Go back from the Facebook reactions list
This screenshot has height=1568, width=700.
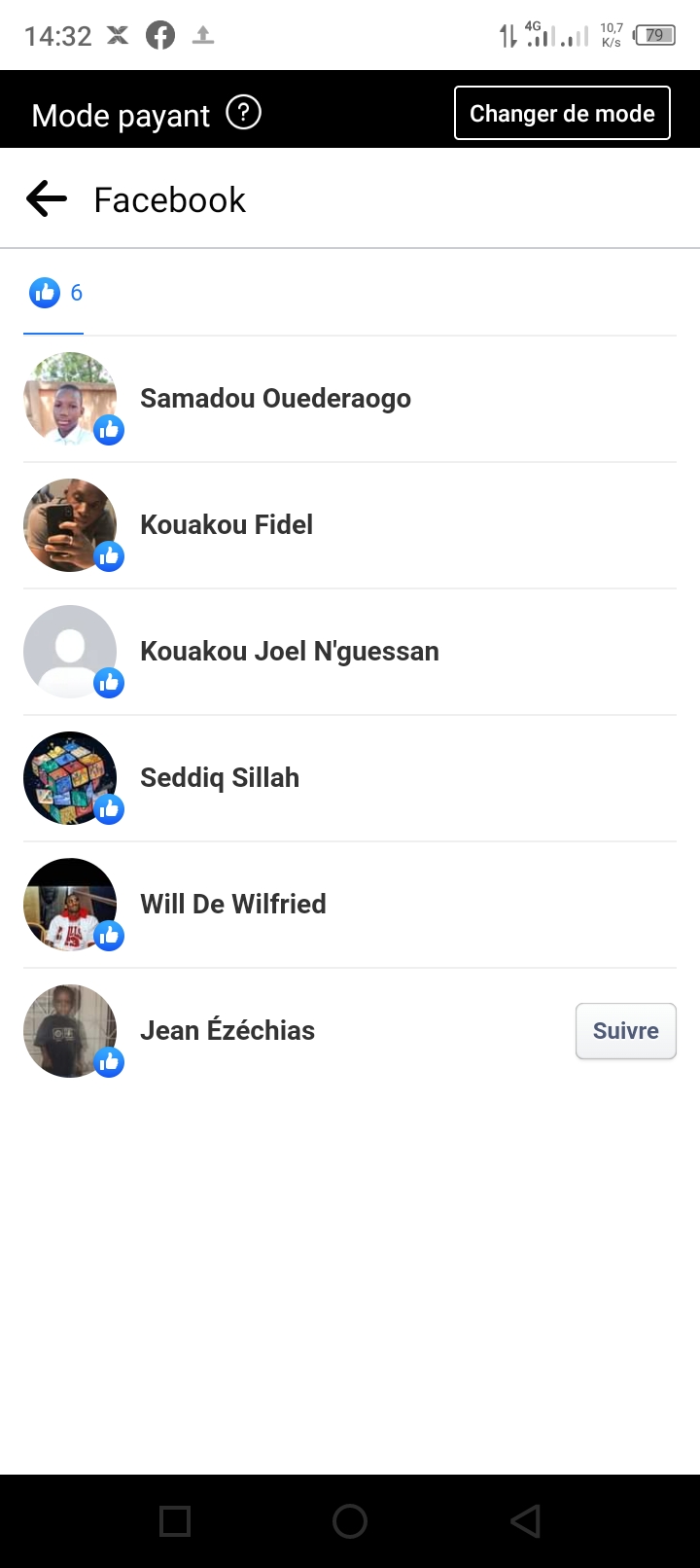47,199
